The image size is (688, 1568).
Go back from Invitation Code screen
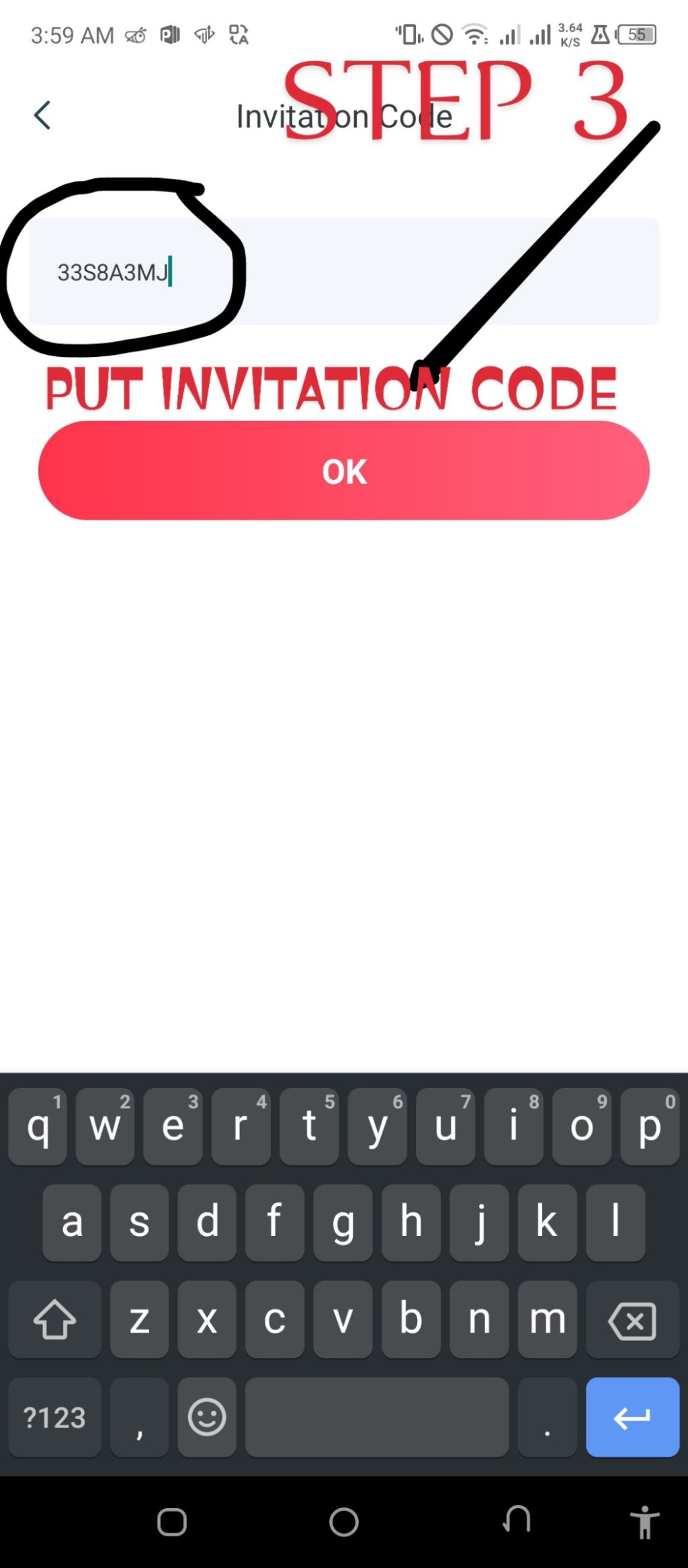(42, 115)
